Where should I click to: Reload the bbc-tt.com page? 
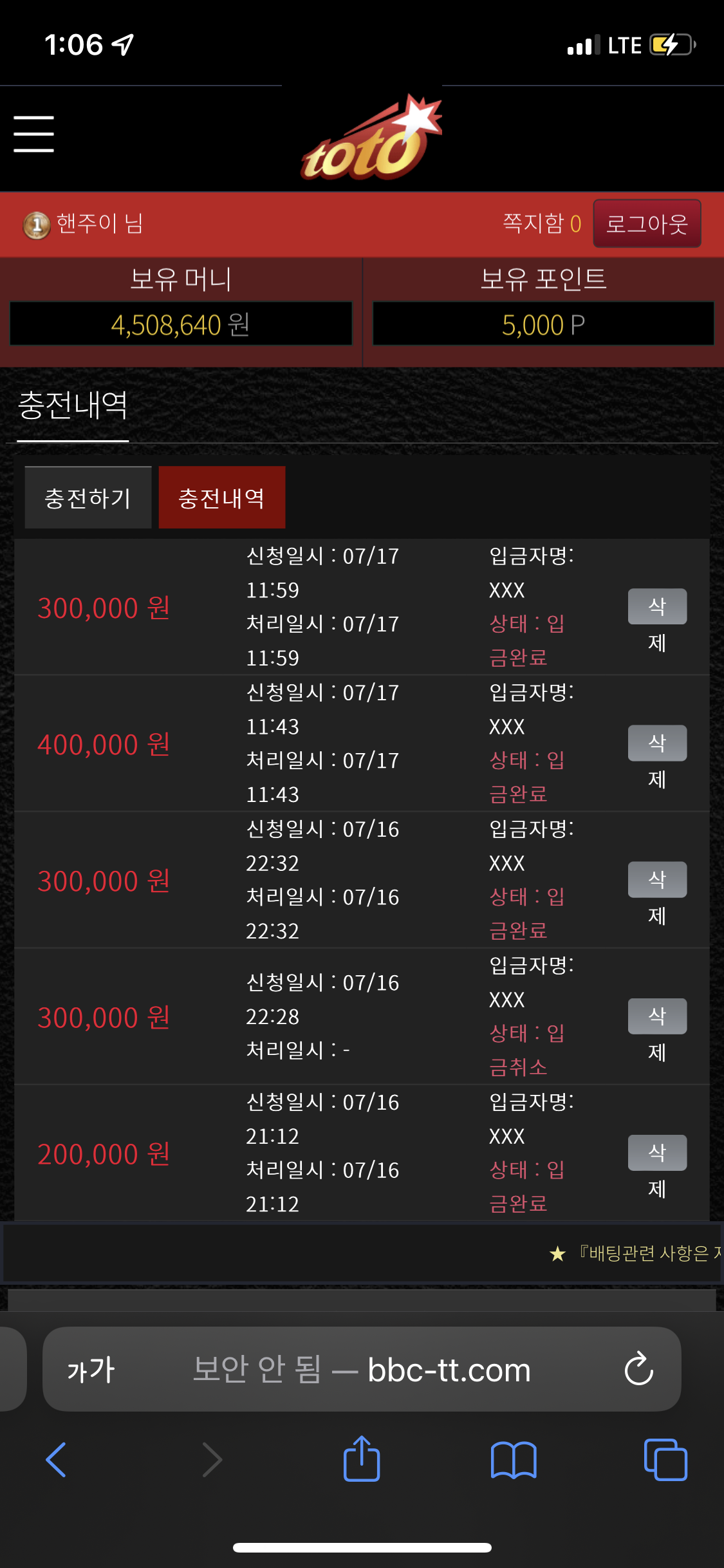pos(638,1369)
